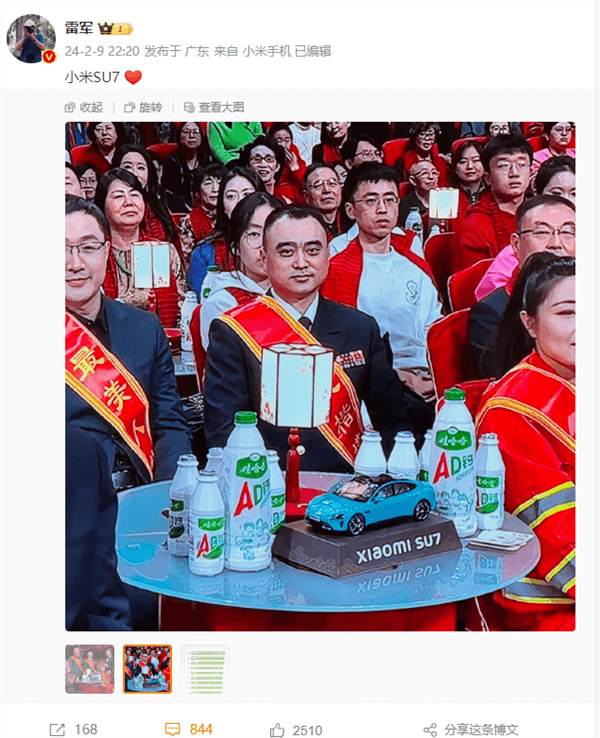The height and width of the screenshot is (738, 600).
Task: Open 雷军's username link
Action: point(81,28)
